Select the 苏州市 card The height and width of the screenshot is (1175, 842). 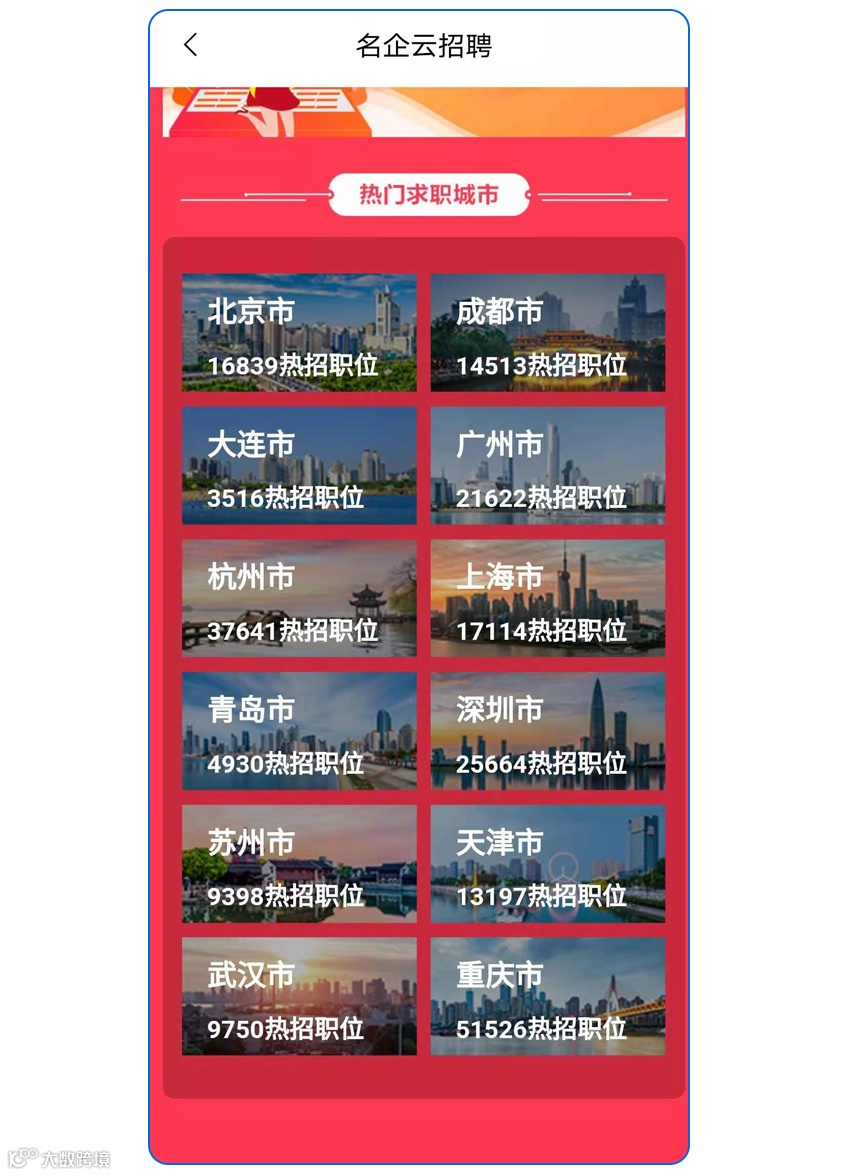coord(298,863)
